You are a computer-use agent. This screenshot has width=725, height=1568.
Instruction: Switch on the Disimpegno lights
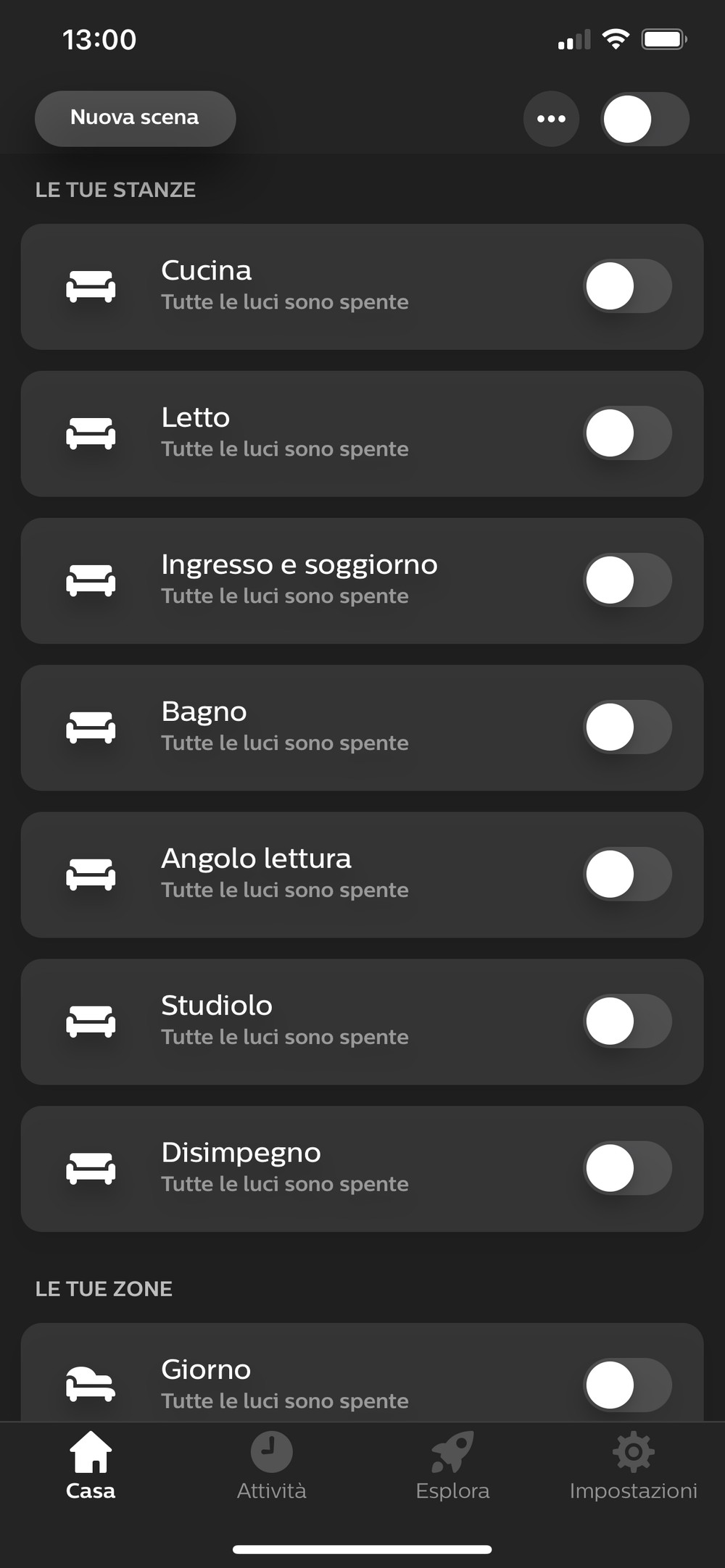coord(627,1169)
